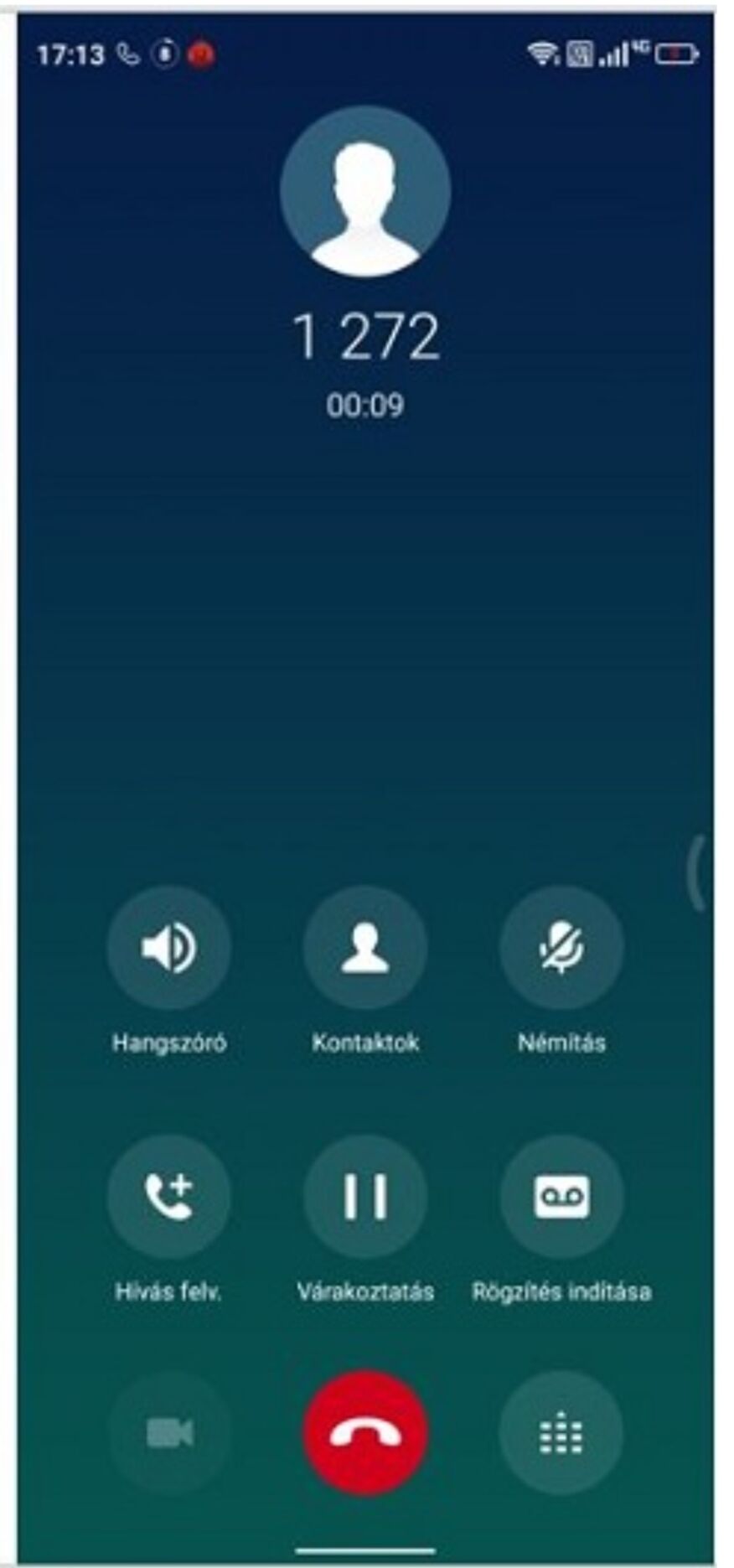Add another call via Hívás felv.

[x=168, y=1196]
